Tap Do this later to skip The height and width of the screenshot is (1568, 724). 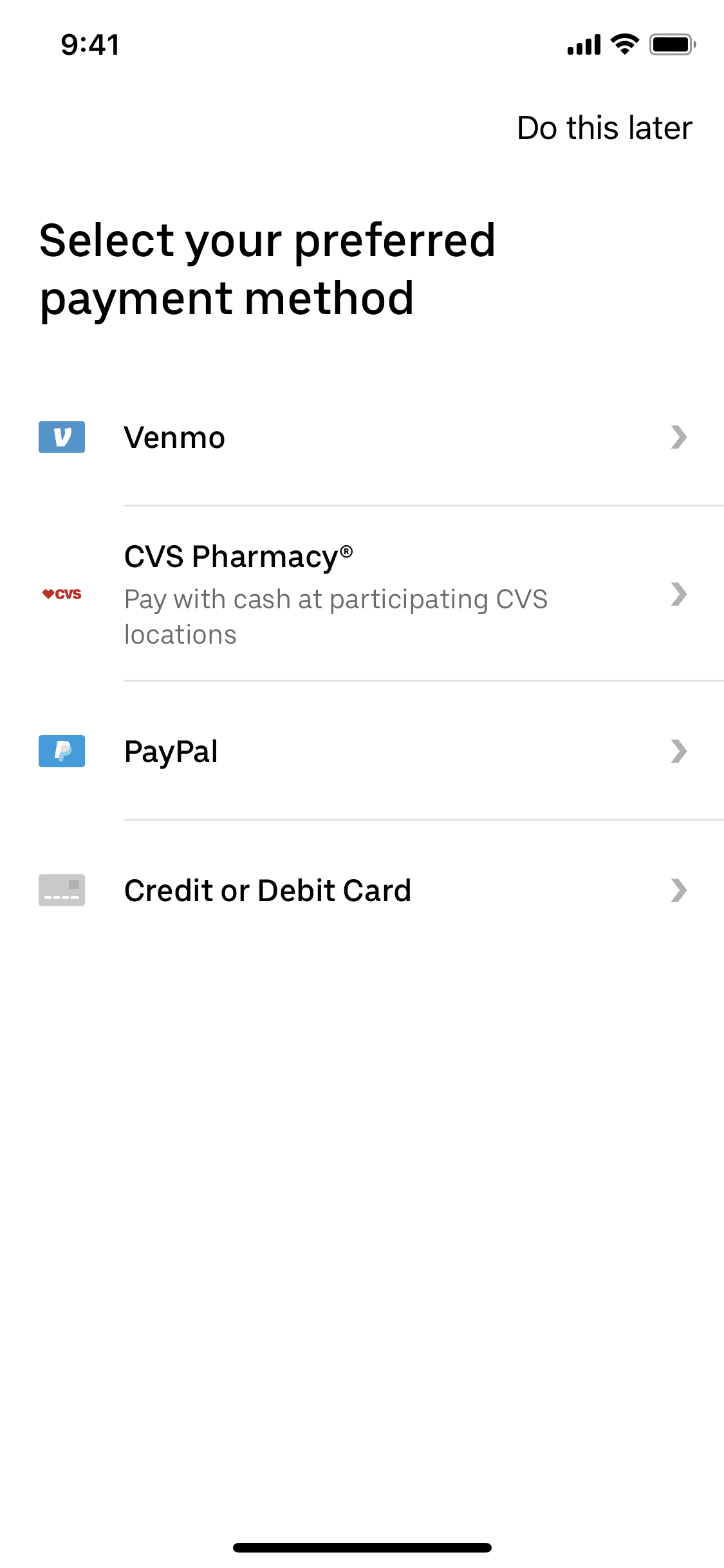coord(604,128)
